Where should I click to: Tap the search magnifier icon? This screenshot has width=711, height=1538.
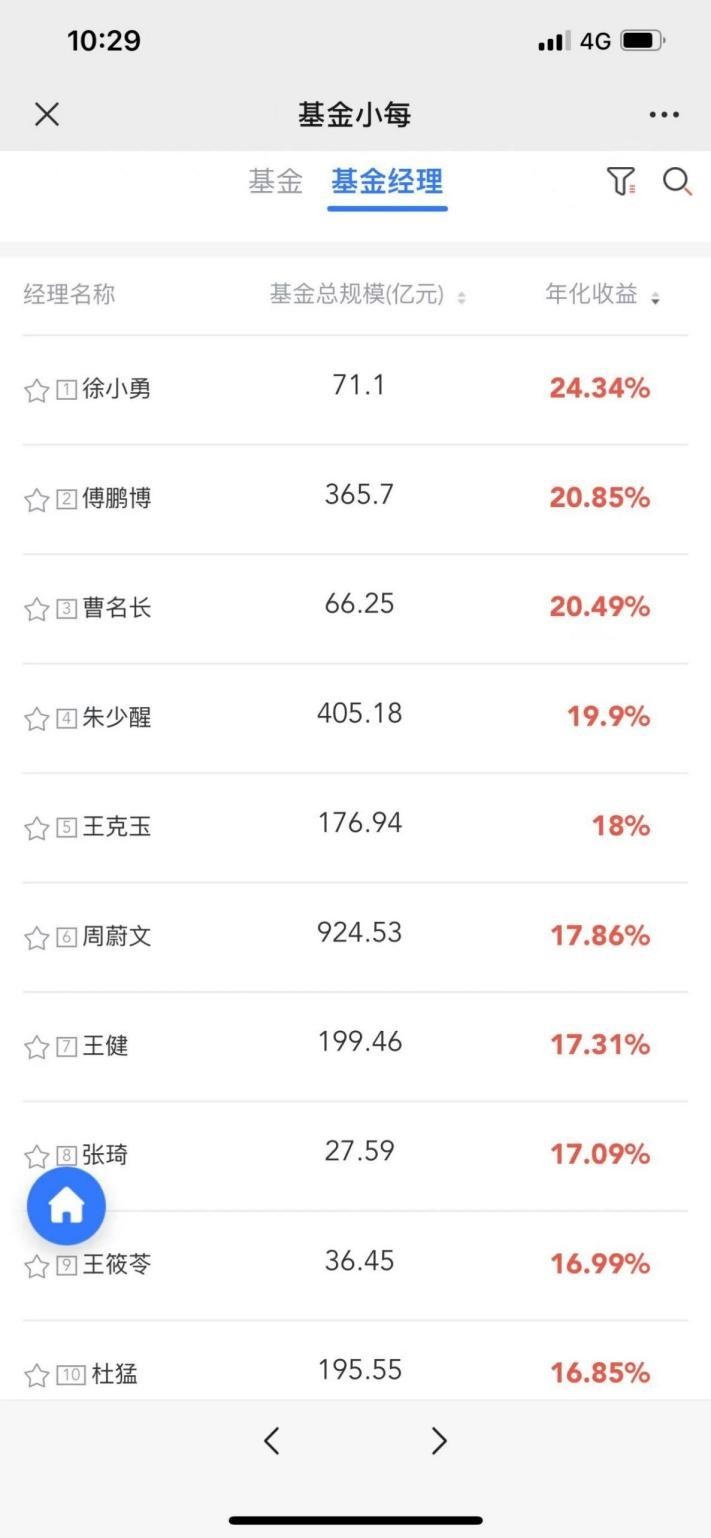tap(677, 182)
